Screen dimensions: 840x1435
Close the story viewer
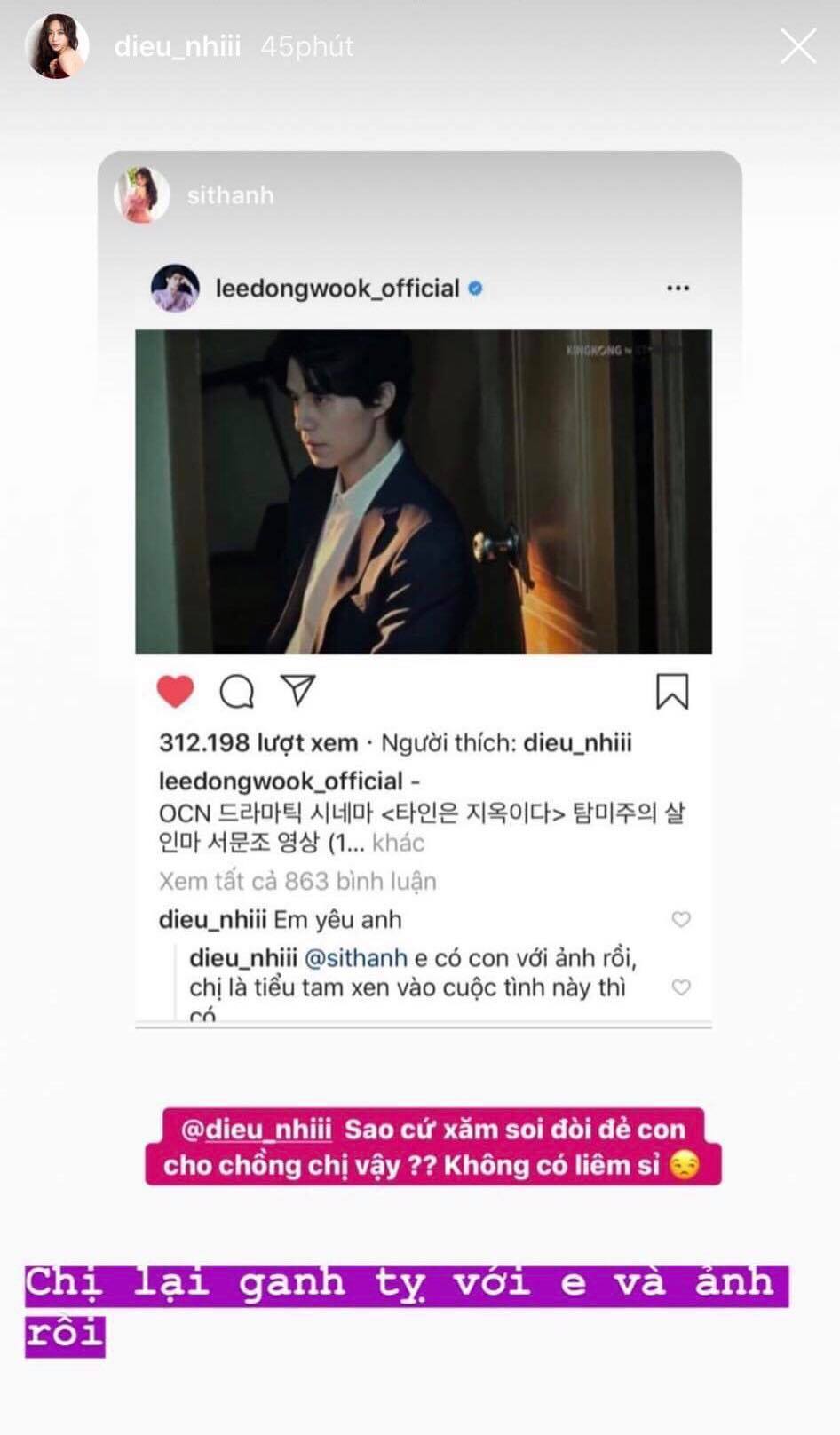[x=797, y=46]
